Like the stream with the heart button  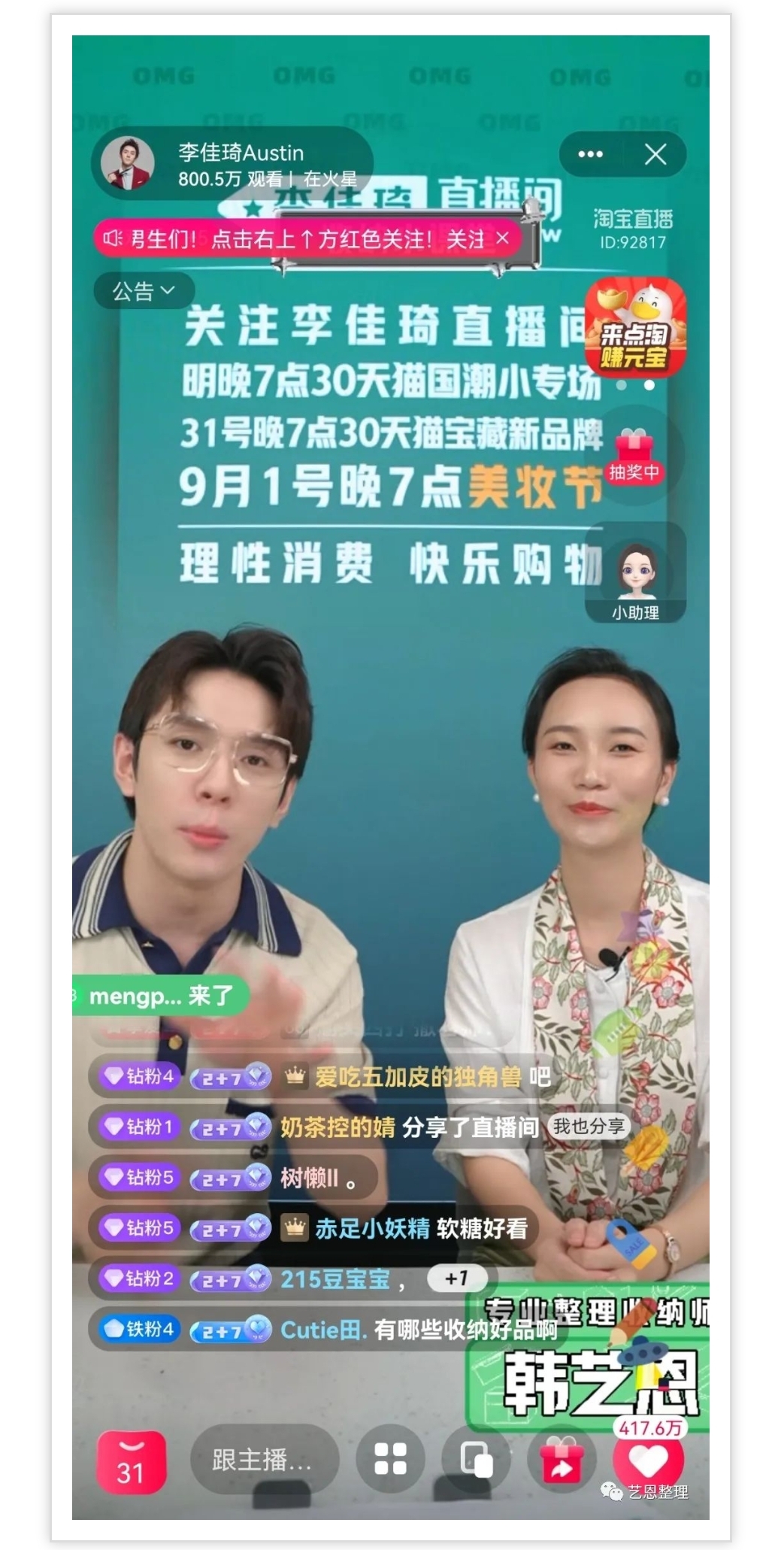pos(648,1461)
